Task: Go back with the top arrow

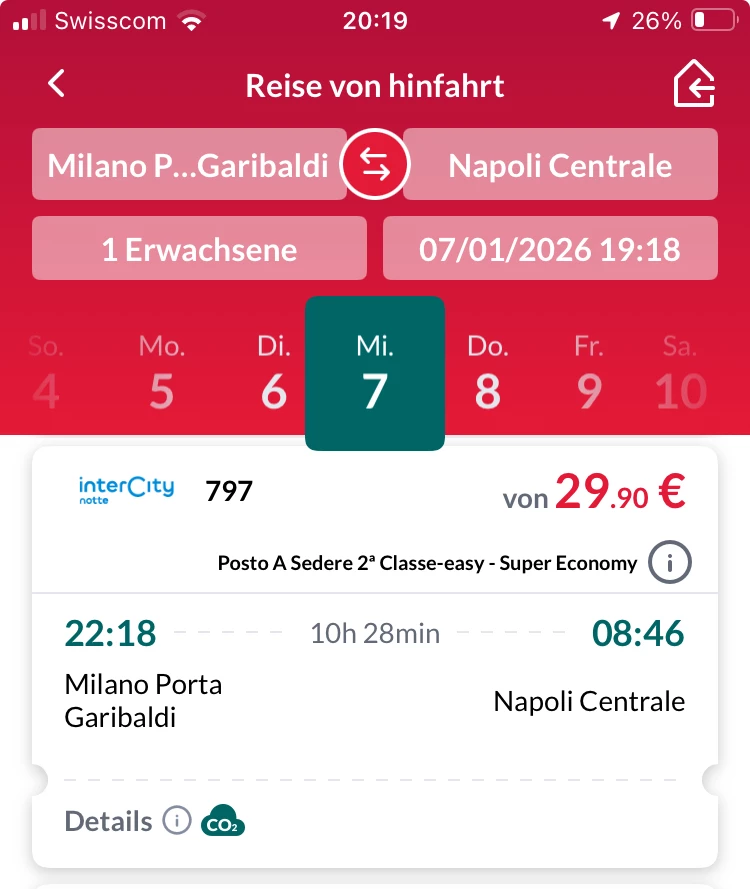Action: coord(57,84)
